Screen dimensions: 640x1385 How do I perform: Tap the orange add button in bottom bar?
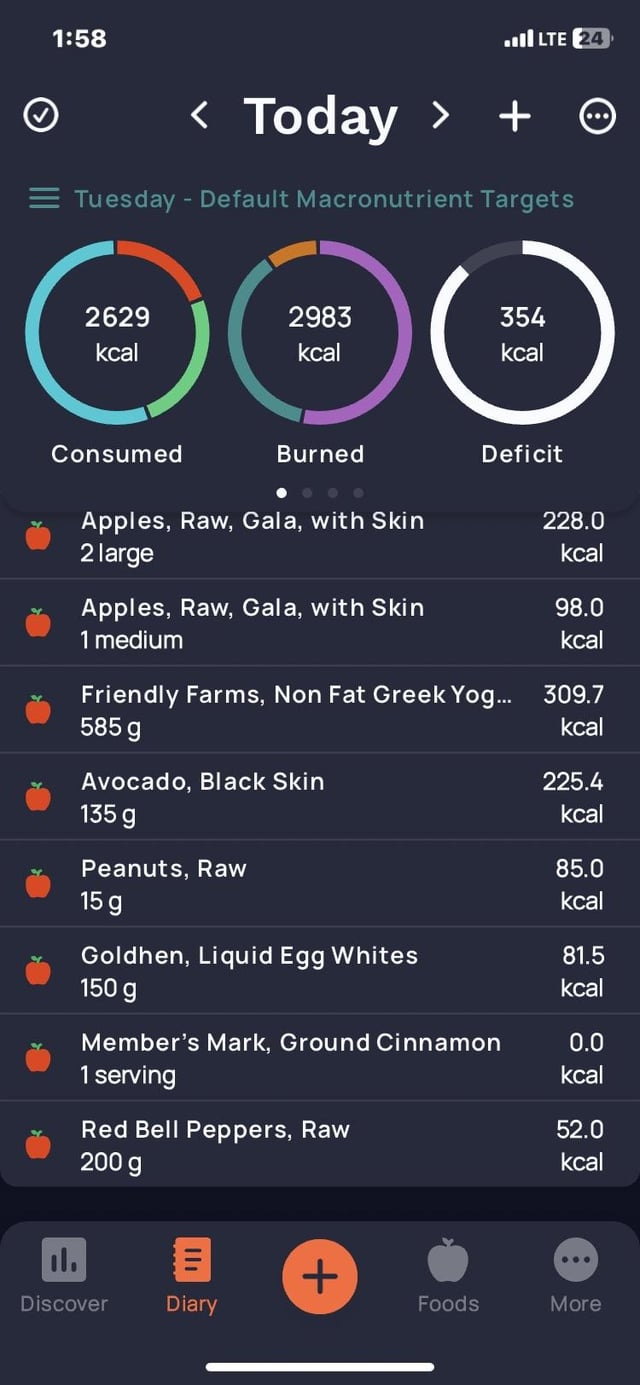pyautogui.click(x=320, y=1276)
